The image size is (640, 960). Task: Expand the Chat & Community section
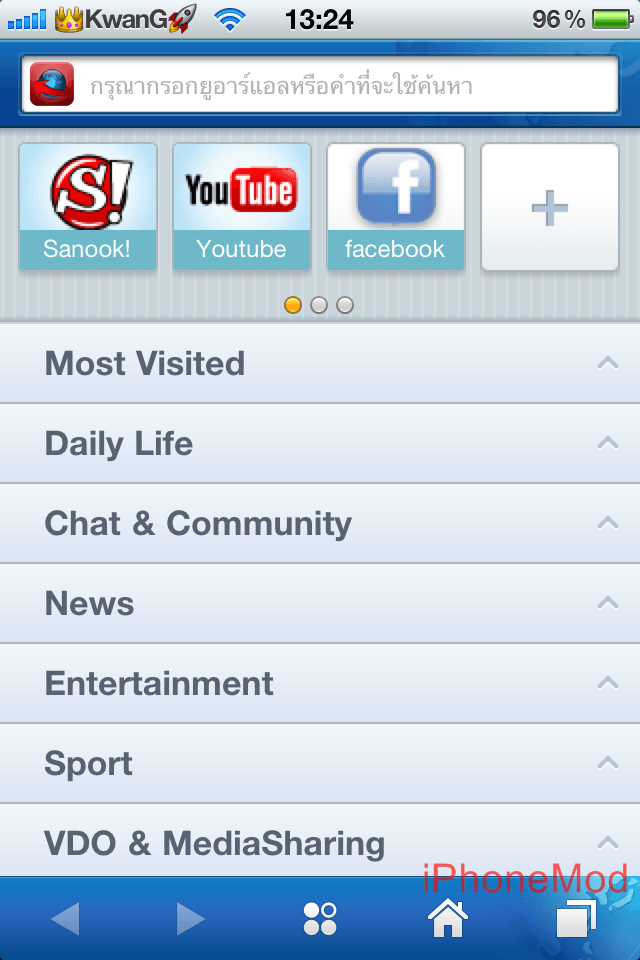click(x=320, y=523)
